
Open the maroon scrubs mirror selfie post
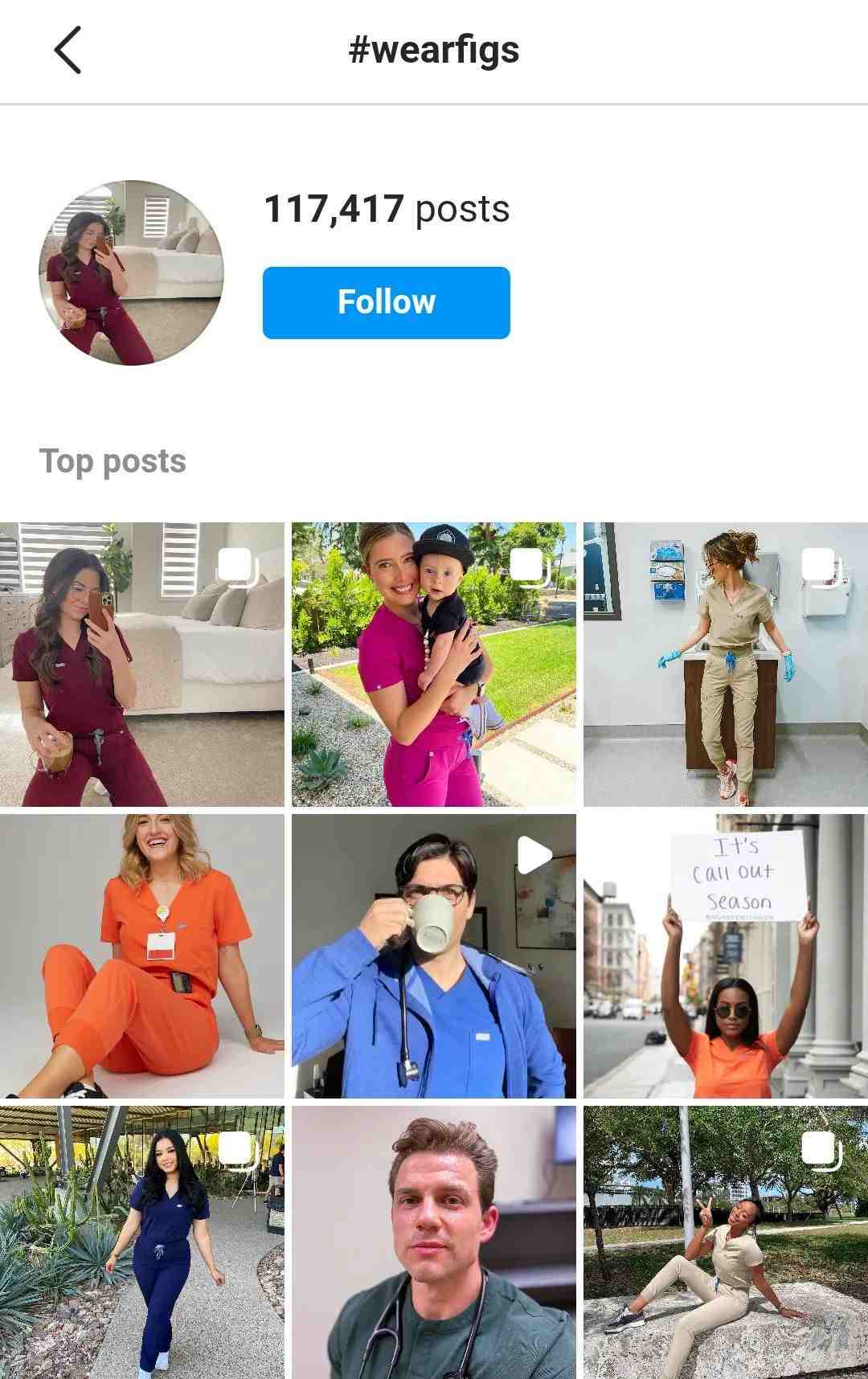(x=142, y=665)
